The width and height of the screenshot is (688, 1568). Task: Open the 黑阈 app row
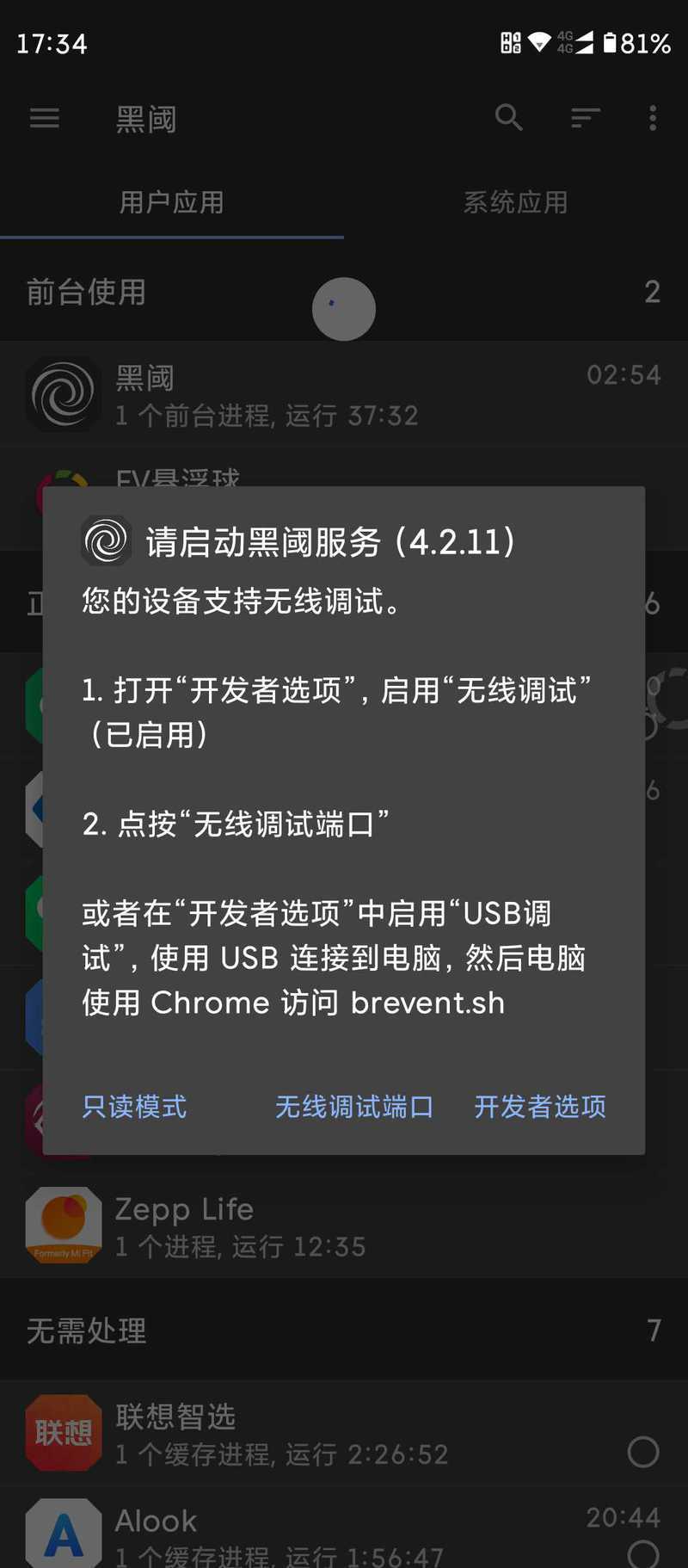(x=344, y=394)
